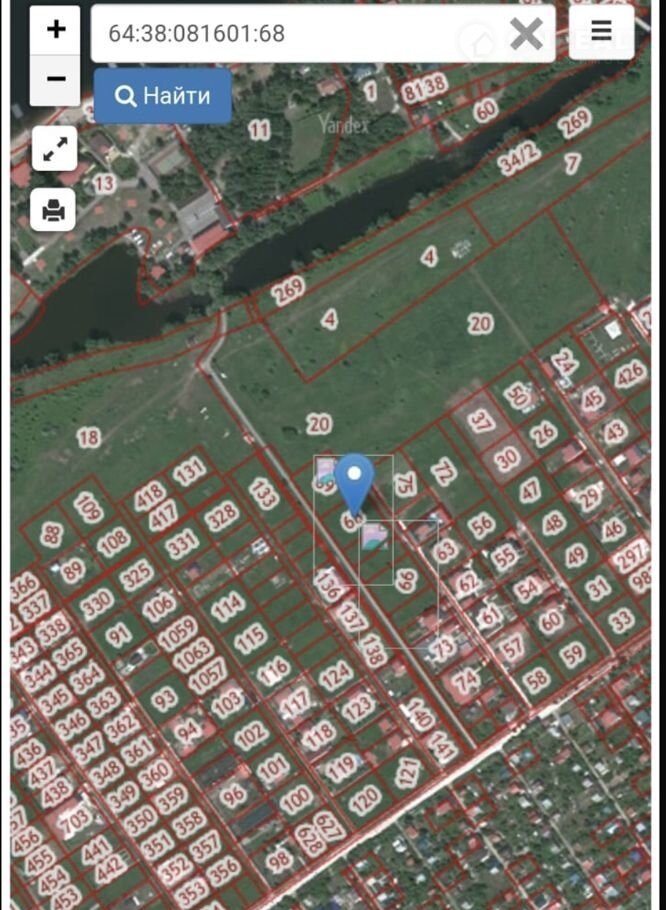Tap the blue location marker pin
666x910 pixels.
(x=354, y=481)
